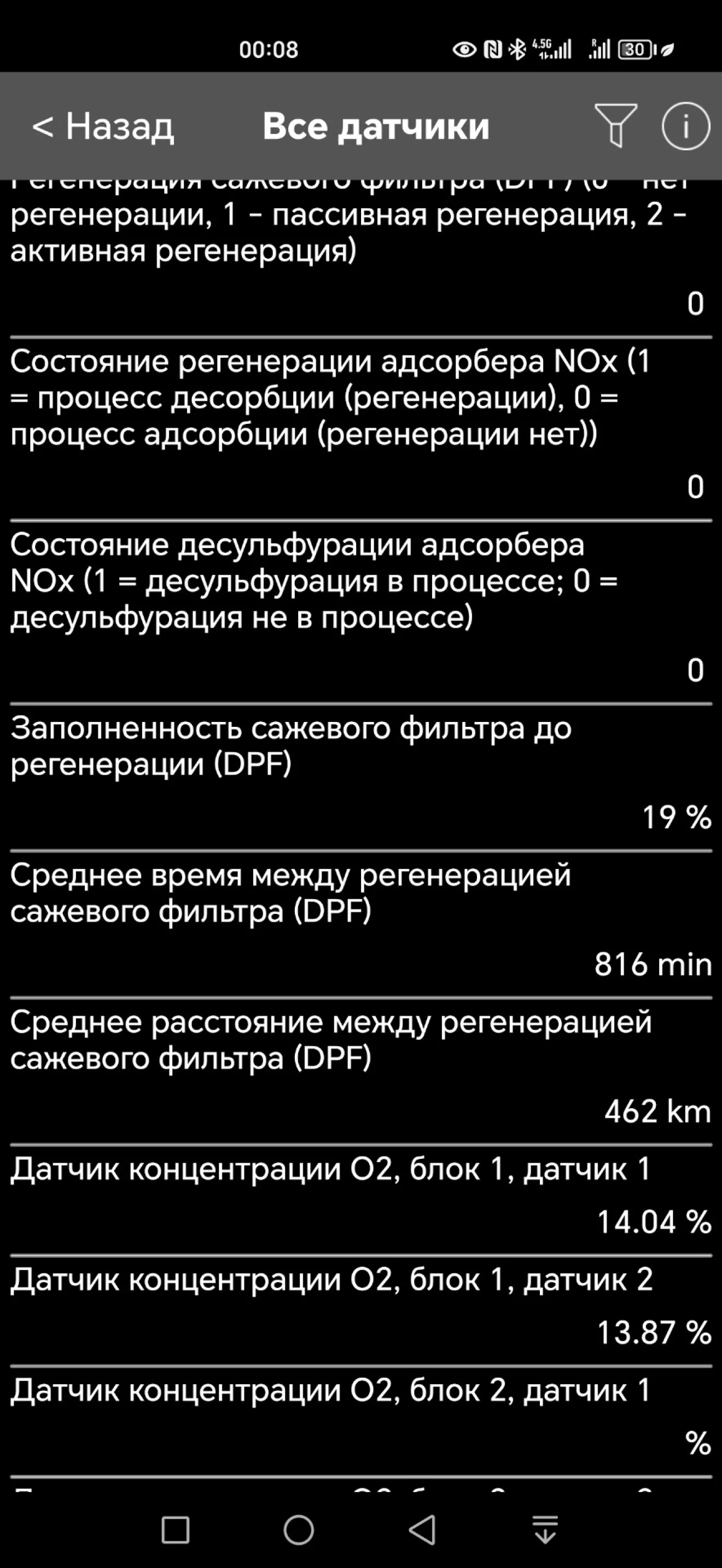722x1568 pixels.
Task: Open Датчик концентрации O2, блок 1, датчик 2
Action: [x=360, y=1309]
